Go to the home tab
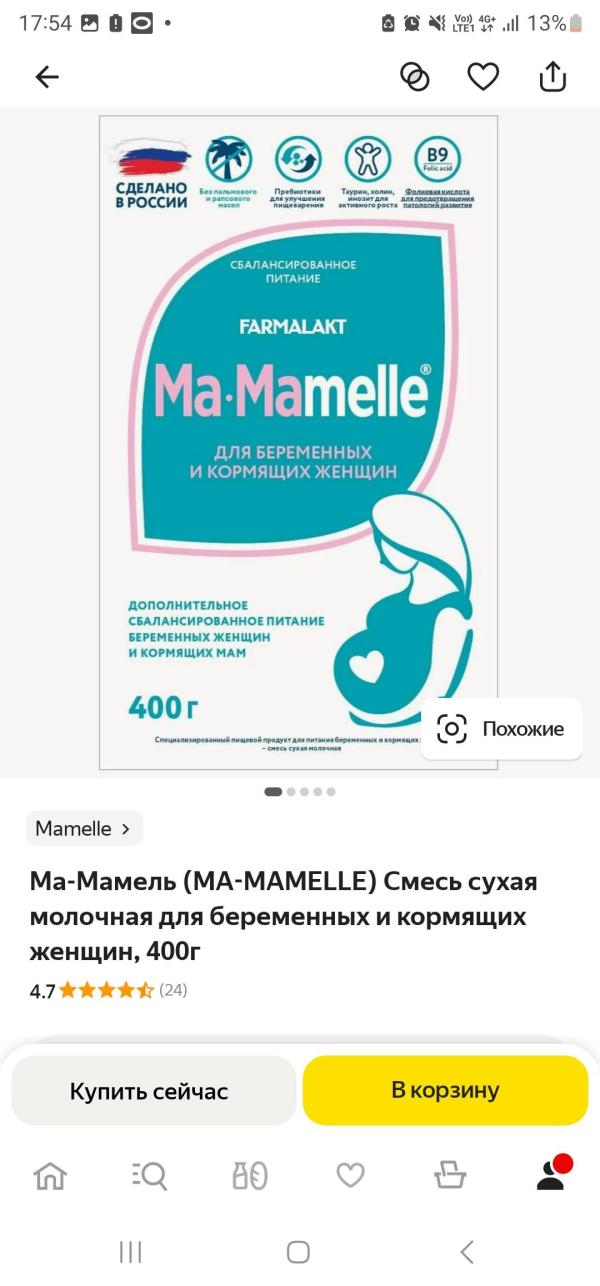600x1286 pixels. [x=50, y=1176]
